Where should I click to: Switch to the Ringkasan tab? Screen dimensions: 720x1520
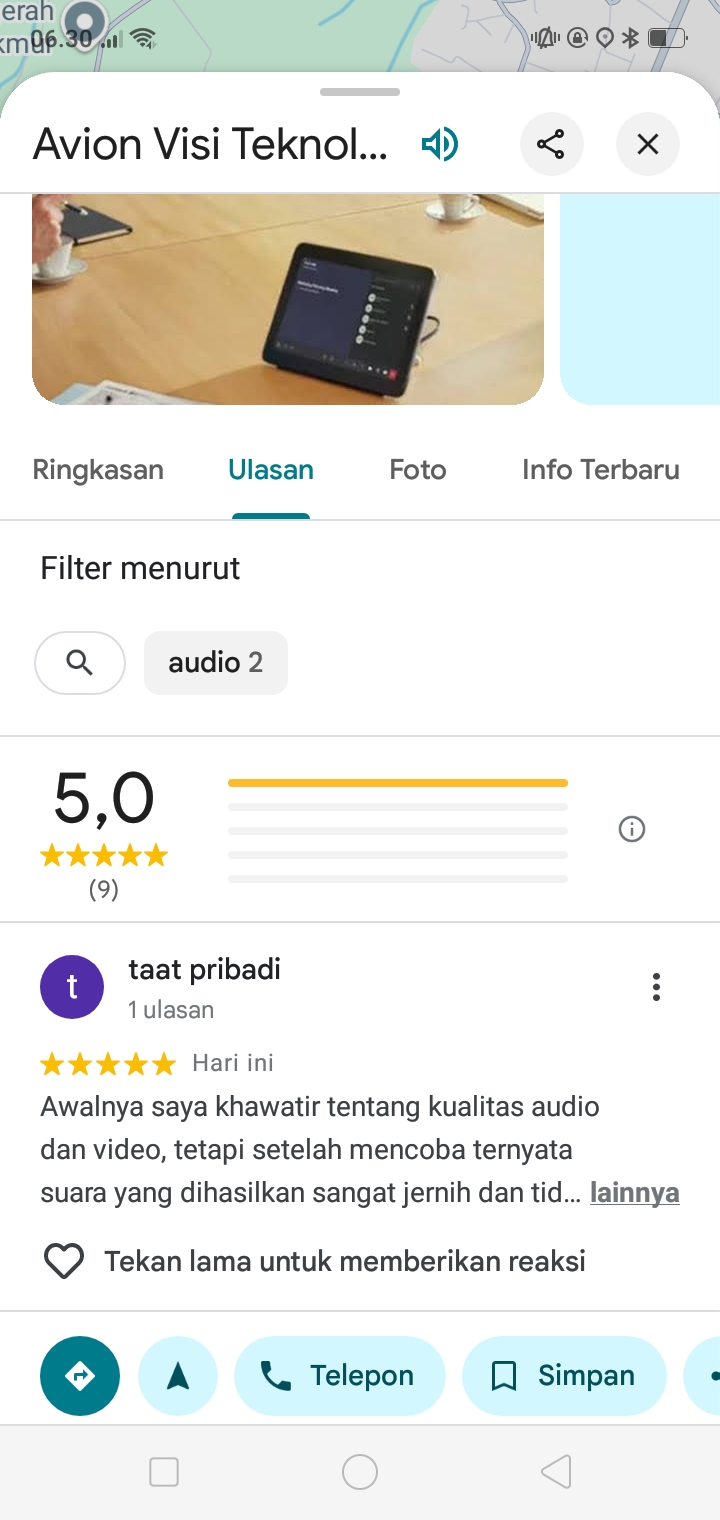point(98,470)
